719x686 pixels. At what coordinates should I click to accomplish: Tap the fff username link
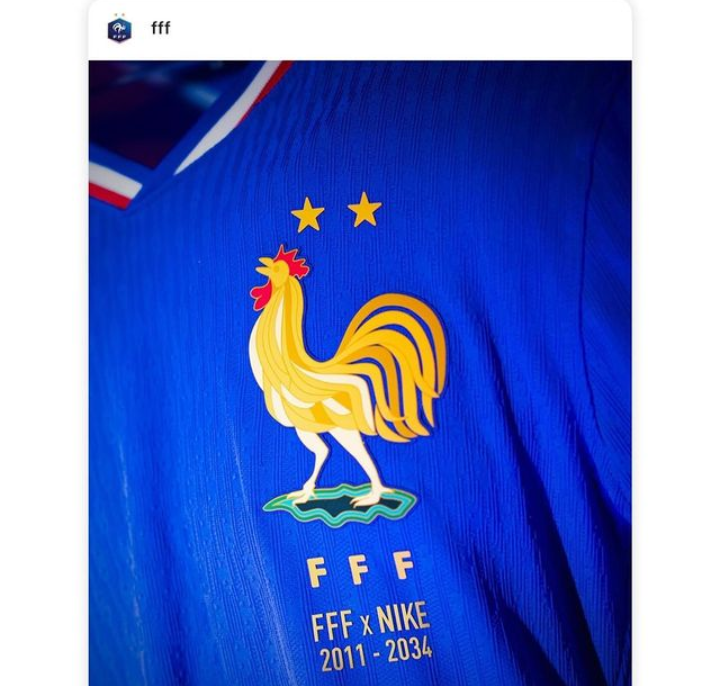161,28
